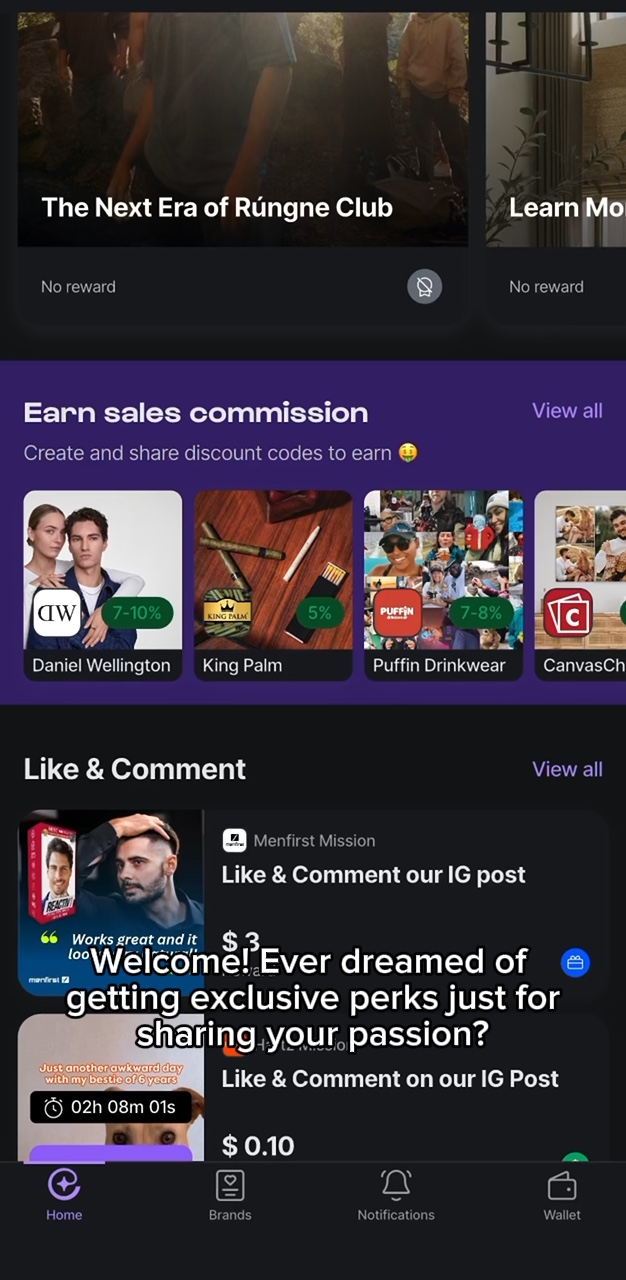Open the Daniel Wellington brand card
This screenshot has width=626, height=1280.
[x=103, y=585]
